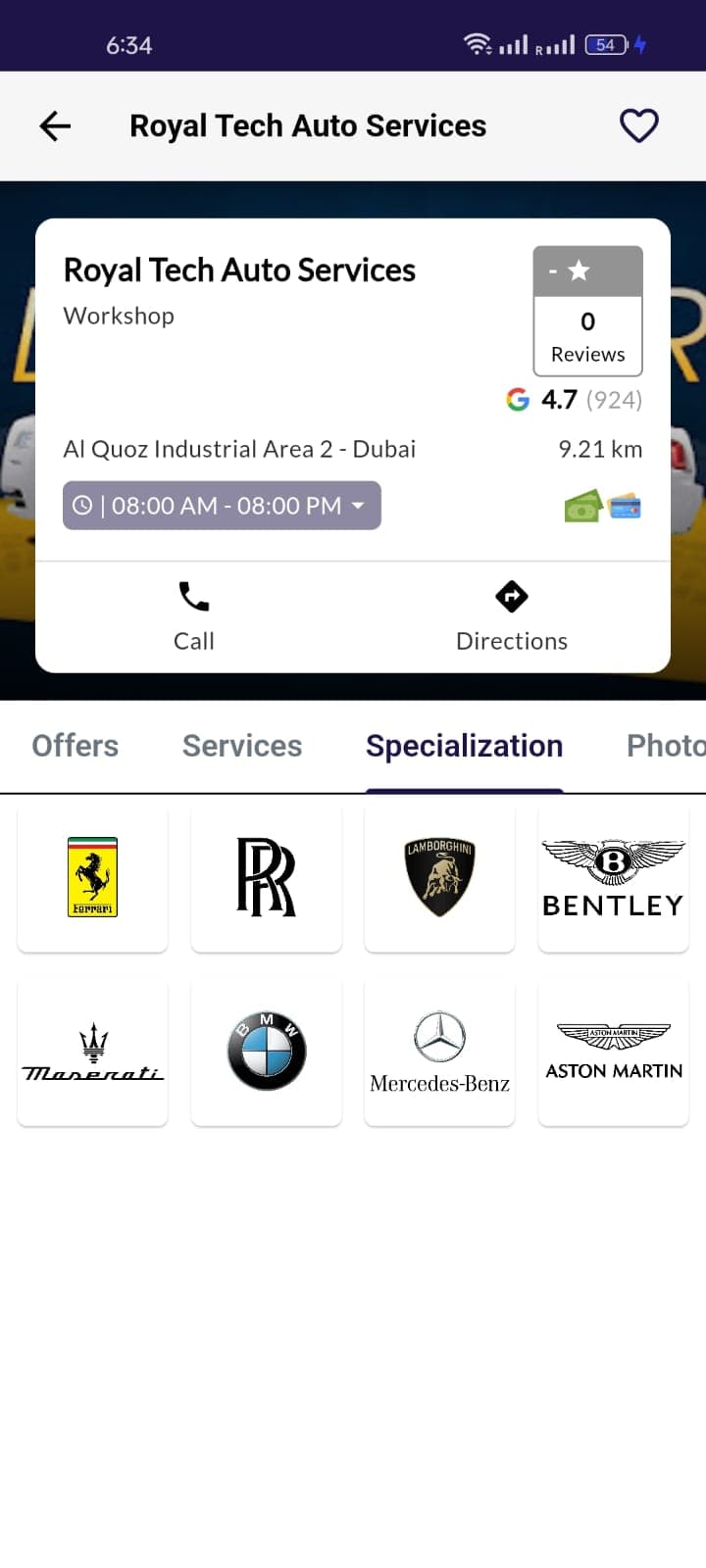Select the Rolls-Royce brand tile
706x1568 pixels.
pos(266,877)
